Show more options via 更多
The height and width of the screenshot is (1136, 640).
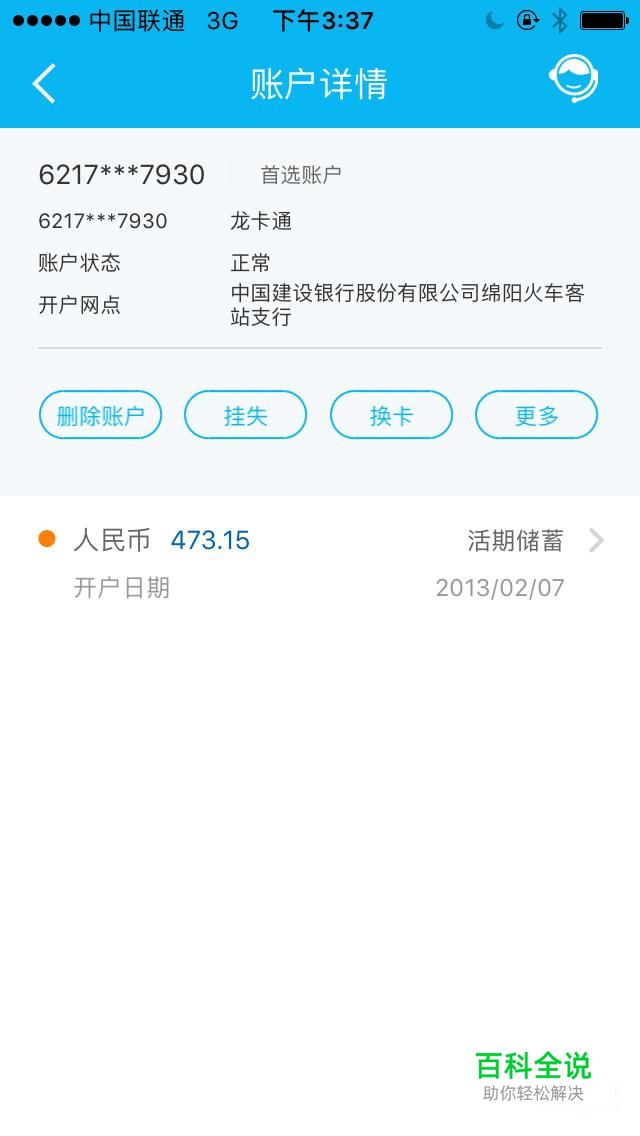coord(536,415)
